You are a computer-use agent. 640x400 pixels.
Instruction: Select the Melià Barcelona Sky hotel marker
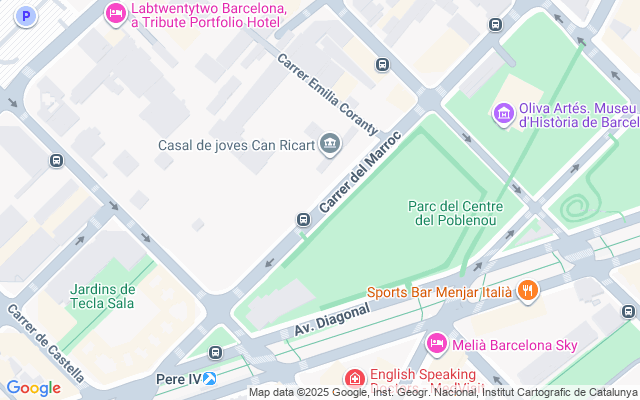[x=436, y=344]
